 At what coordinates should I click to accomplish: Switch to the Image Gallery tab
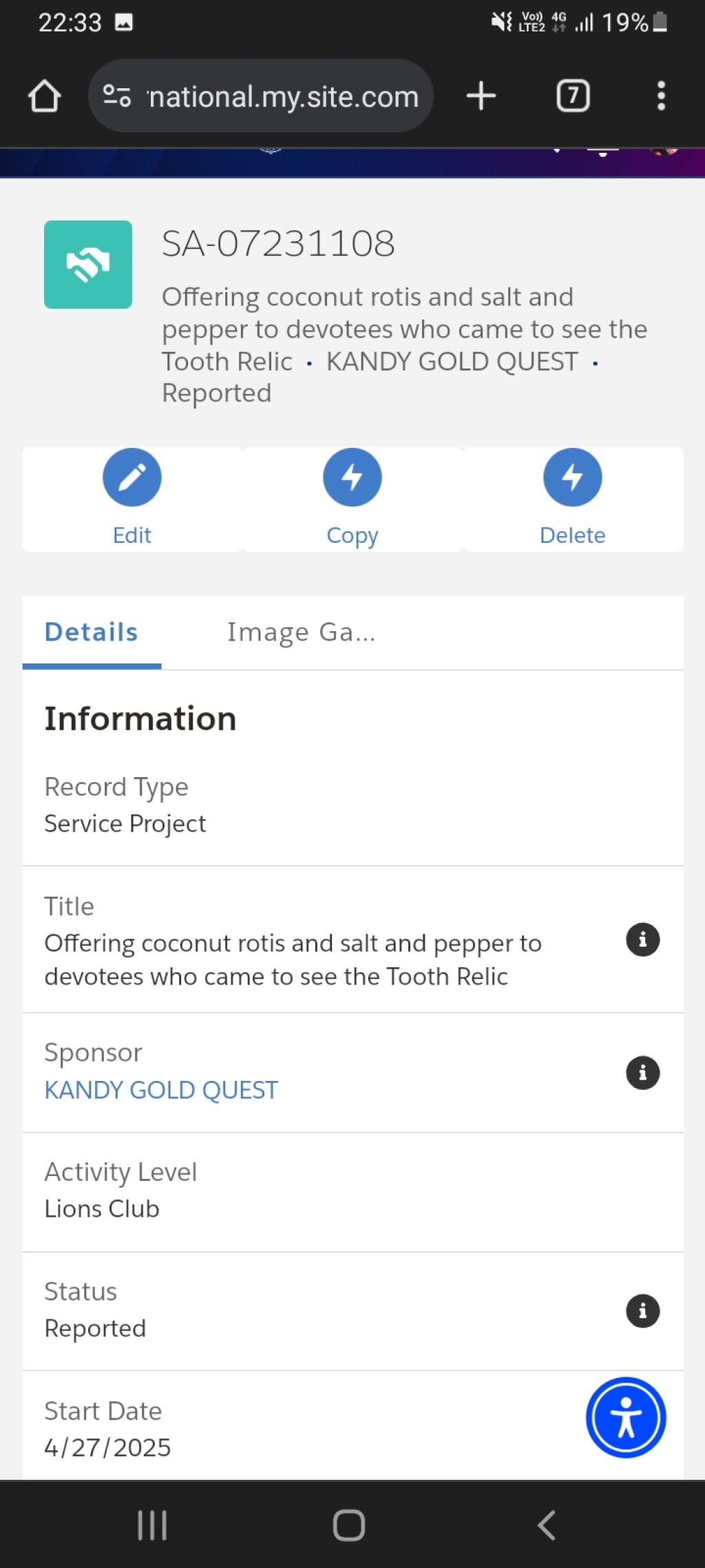tap(302, 632)
